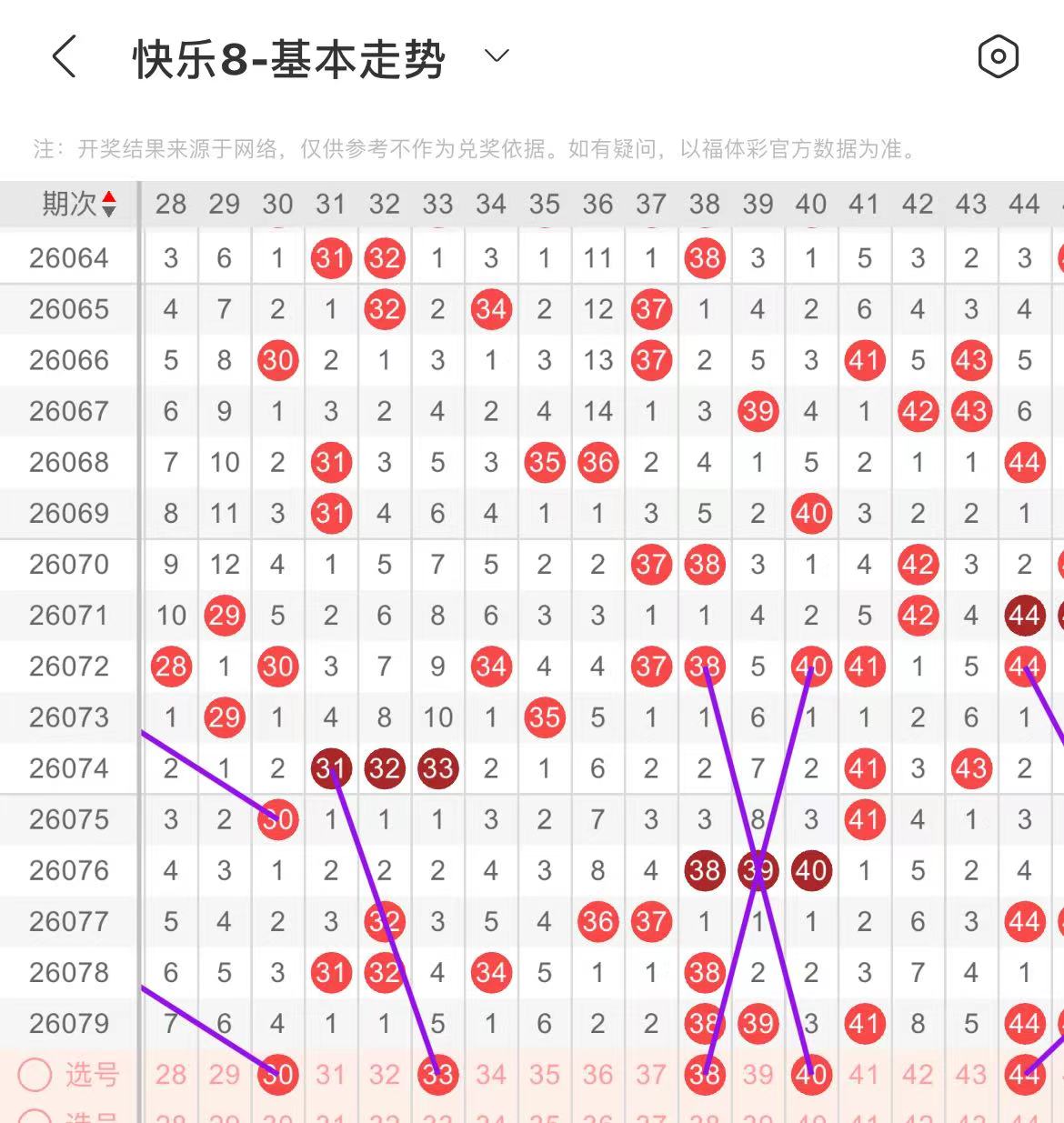Add number 34 in the first 选号 row
This screenshot has height=1123, width=1064.
coord(491,1074)
